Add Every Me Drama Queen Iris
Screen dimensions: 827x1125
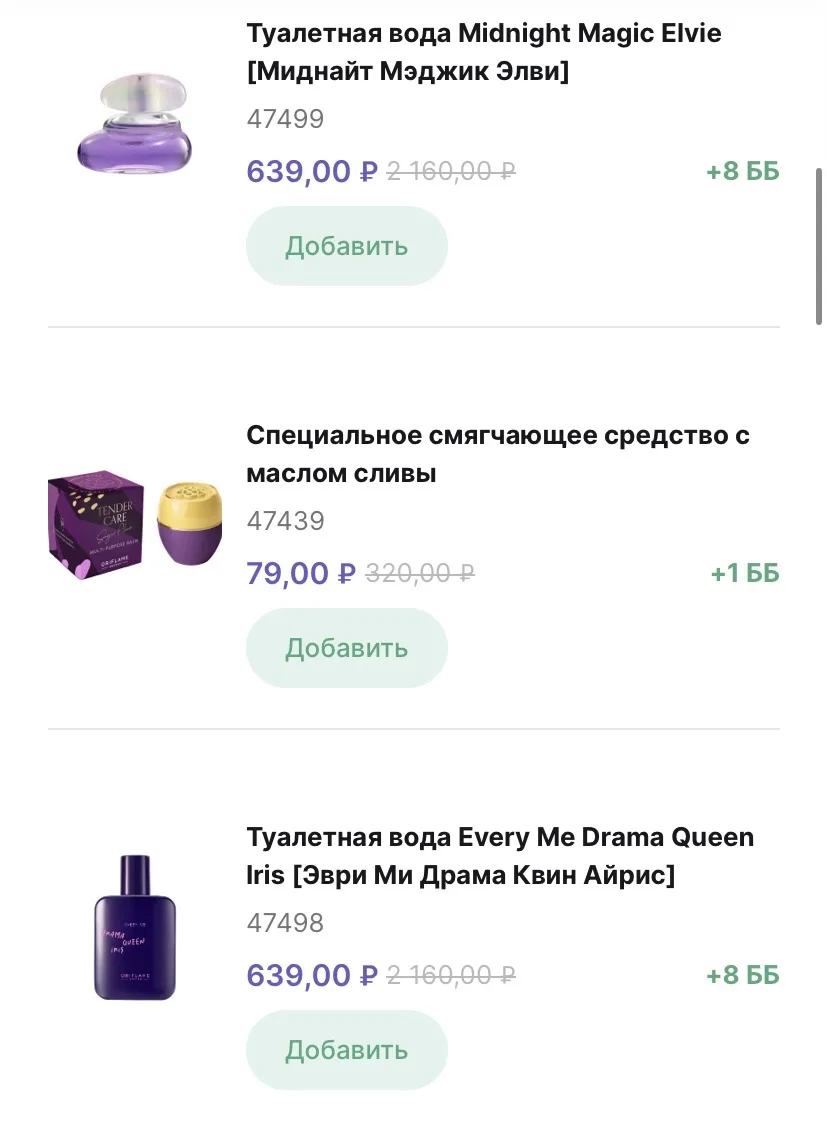tap(346, 1050)
